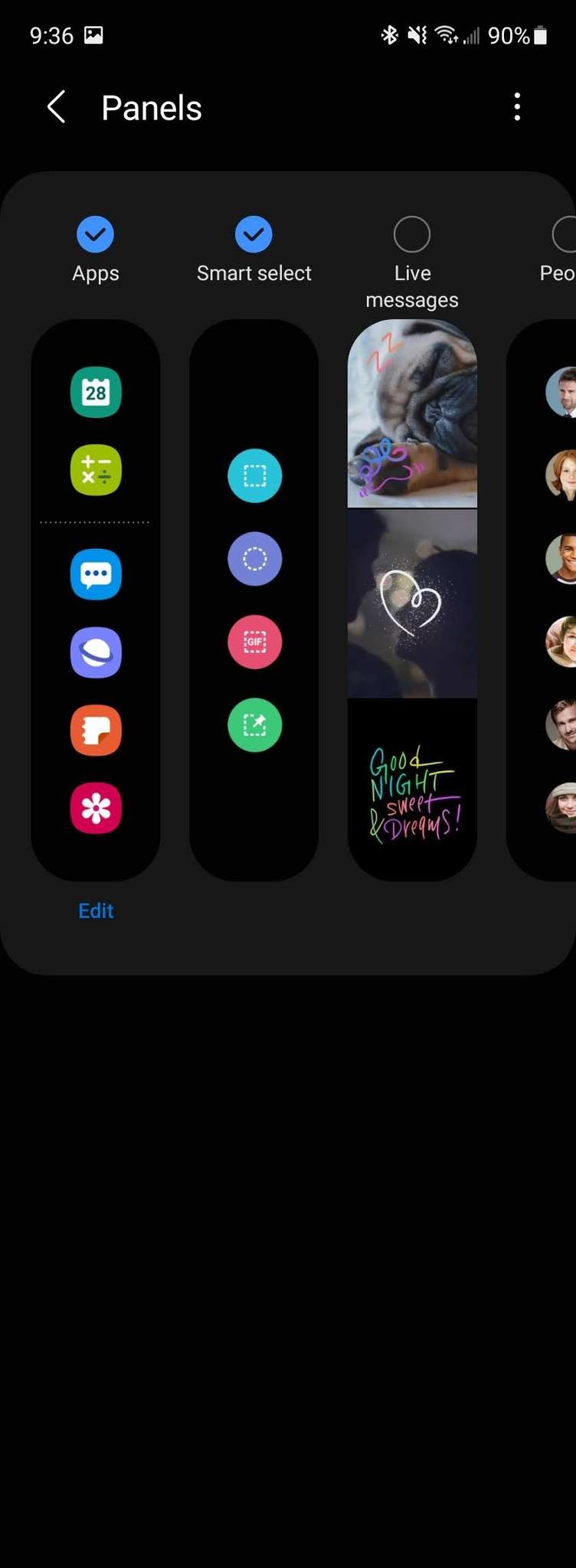Uncheck the Smart select panel
Image resolution: width=576 pixels, height=1568 pixels.
tap(254, 235)
